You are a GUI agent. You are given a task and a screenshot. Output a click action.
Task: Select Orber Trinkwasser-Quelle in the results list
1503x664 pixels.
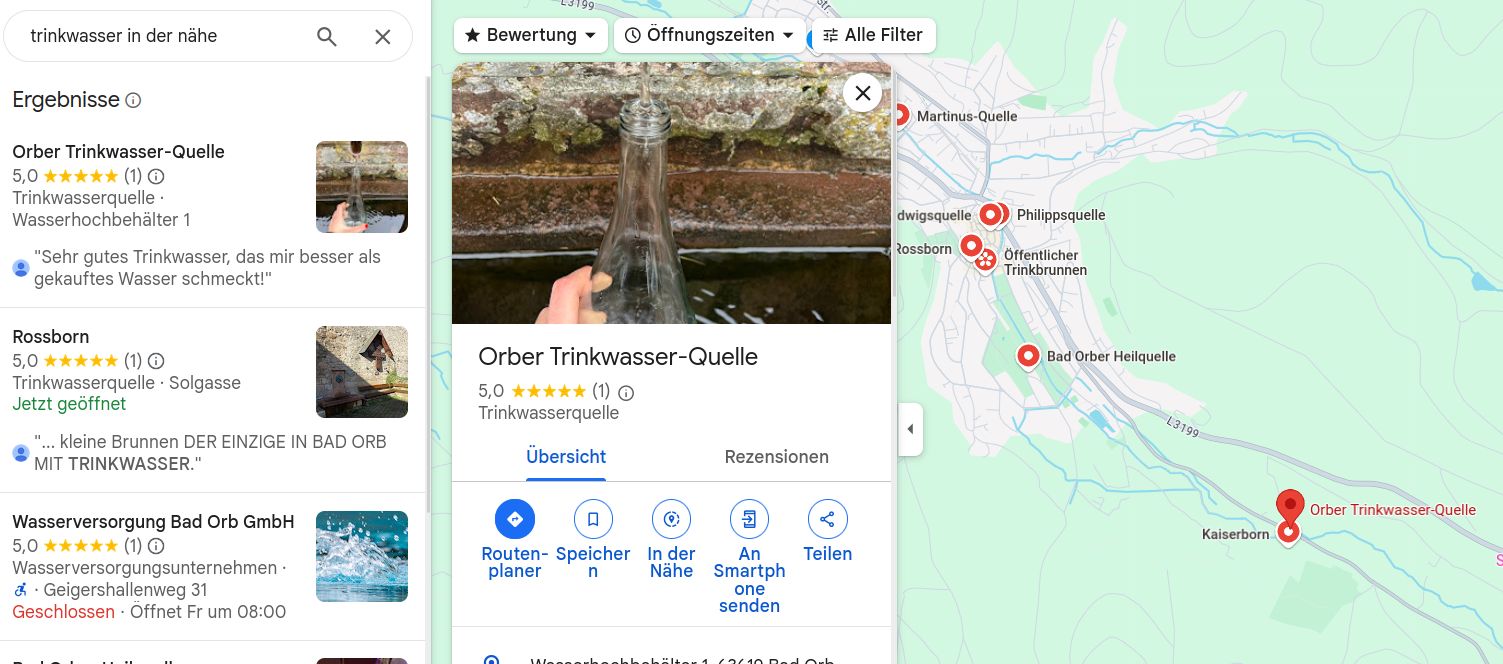tap(118, 152)
